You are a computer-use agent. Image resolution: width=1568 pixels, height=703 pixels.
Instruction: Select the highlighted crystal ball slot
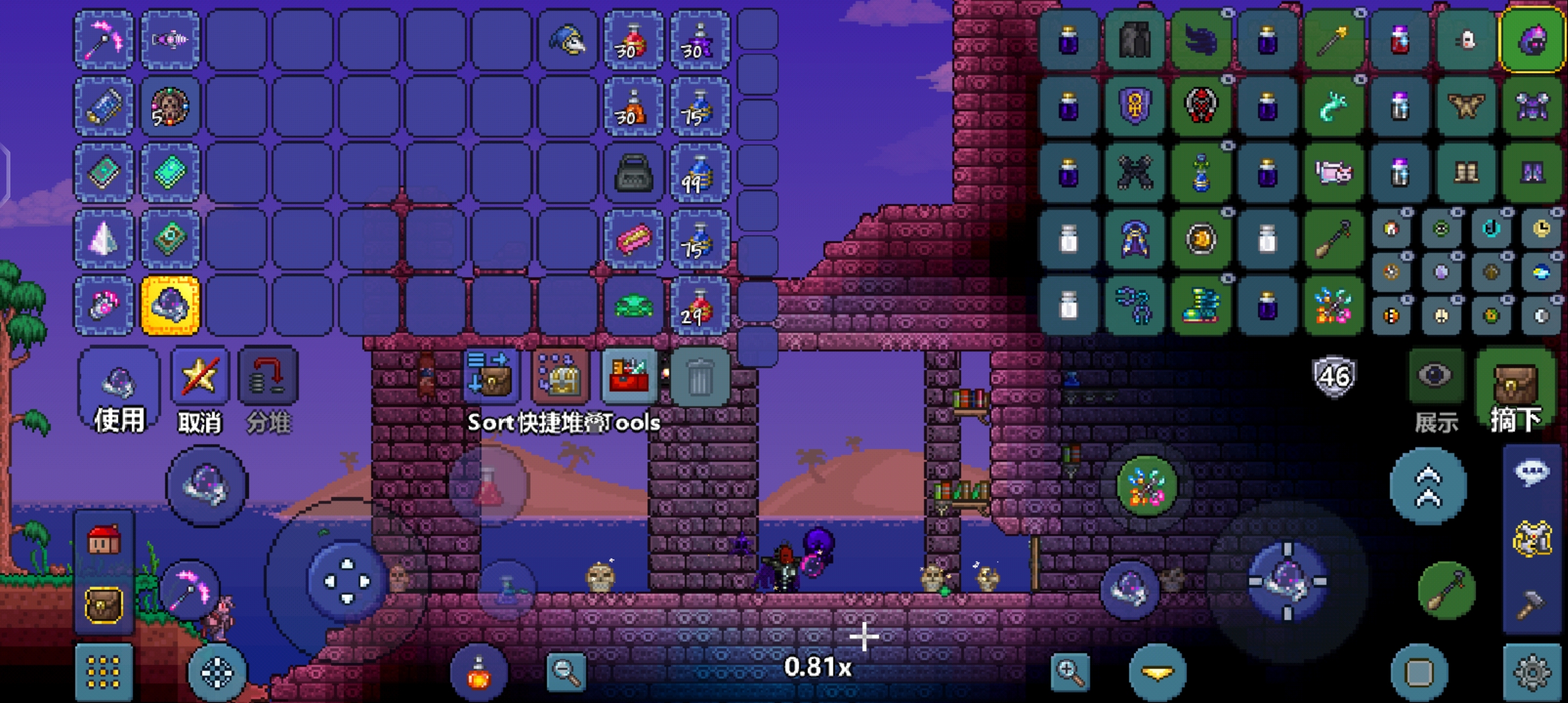171,305
